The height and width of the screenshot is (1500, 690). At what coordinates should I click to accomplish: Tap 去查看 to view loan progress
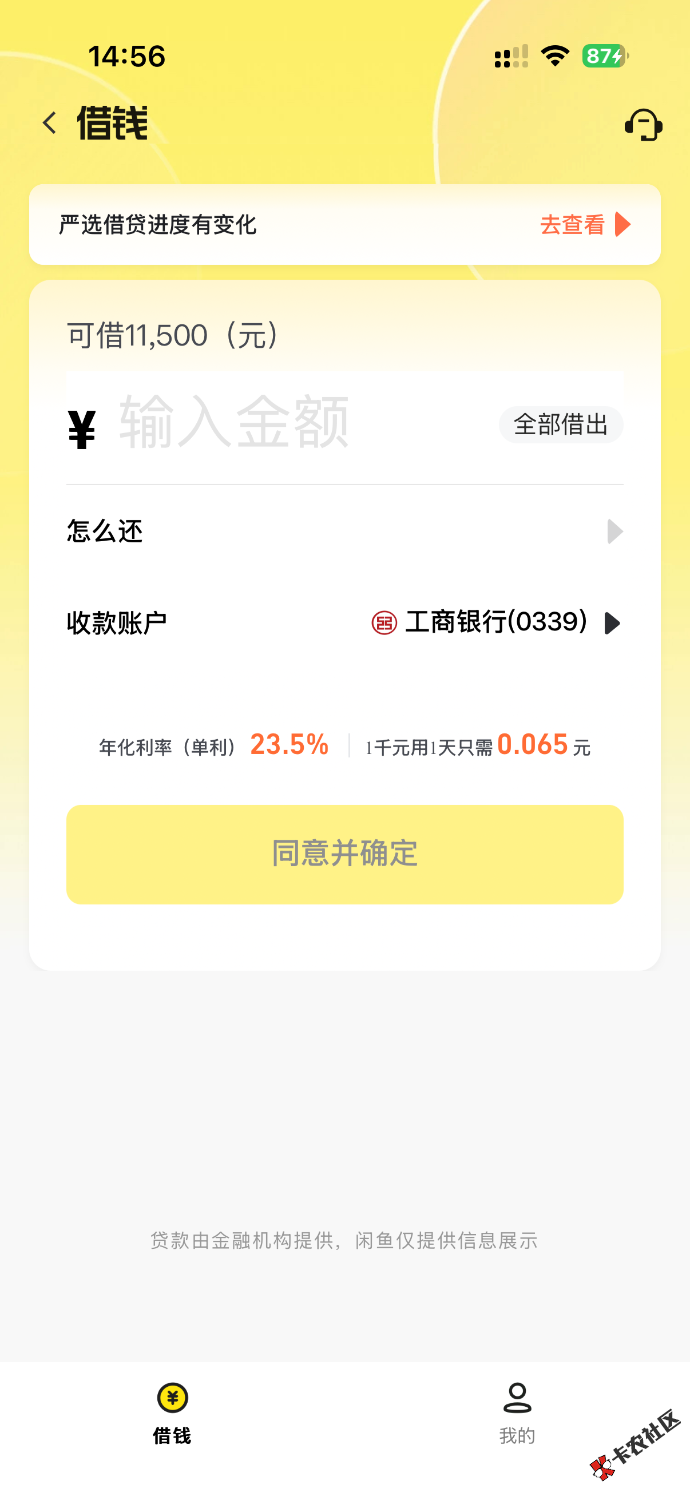click(585, 225)
